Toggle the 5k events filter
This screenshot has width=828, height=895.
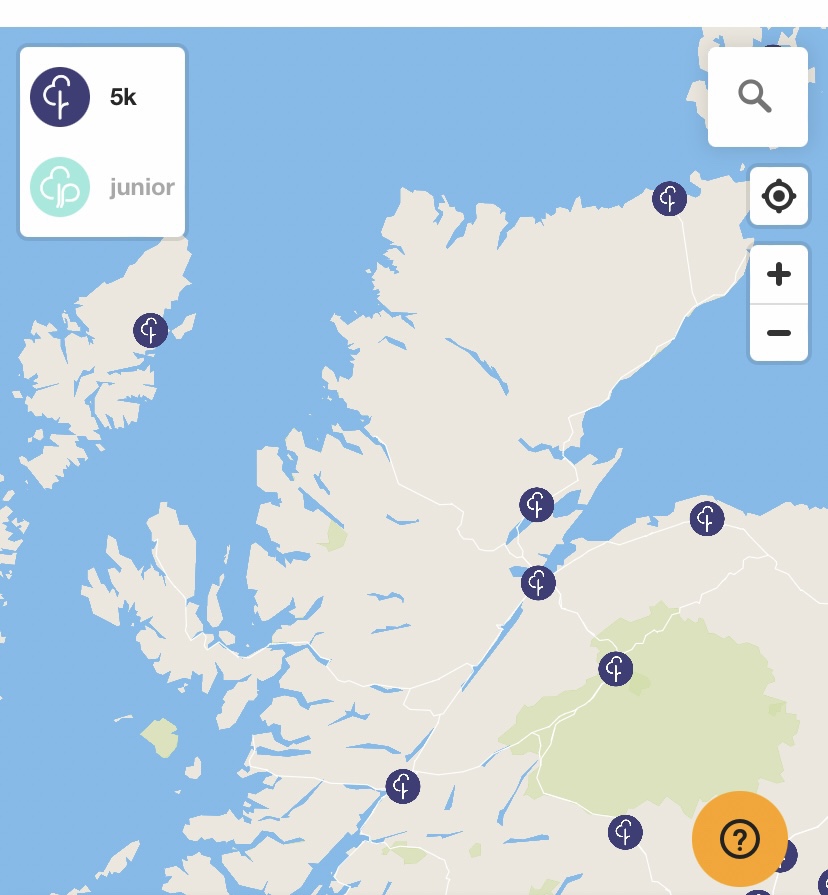point(60,97)
